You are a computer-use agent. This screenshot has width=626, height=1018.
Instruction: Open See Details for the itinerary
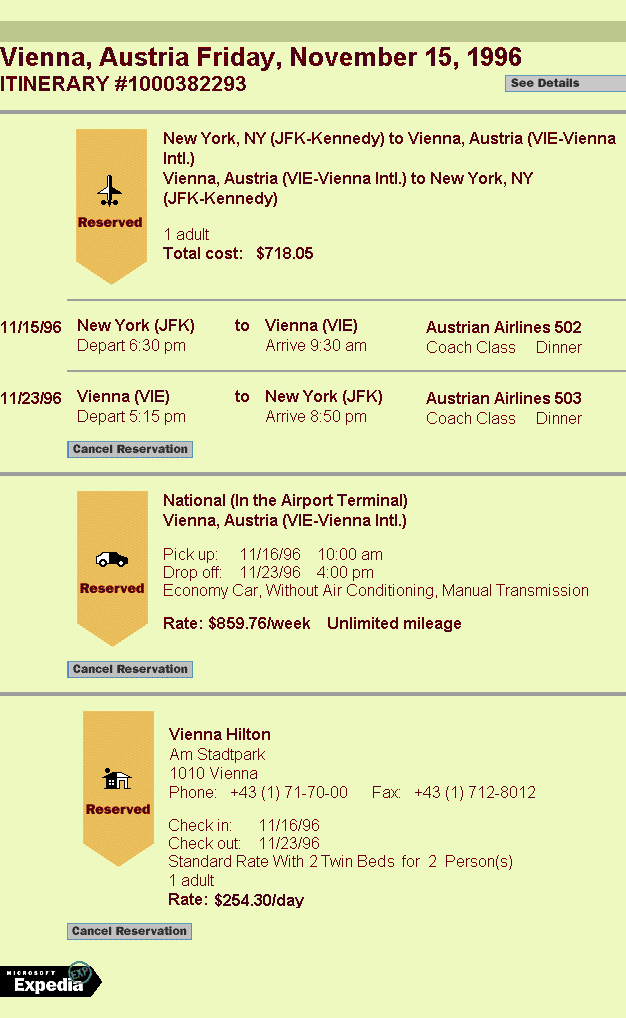pyautogui.click(x=564, y=83)
